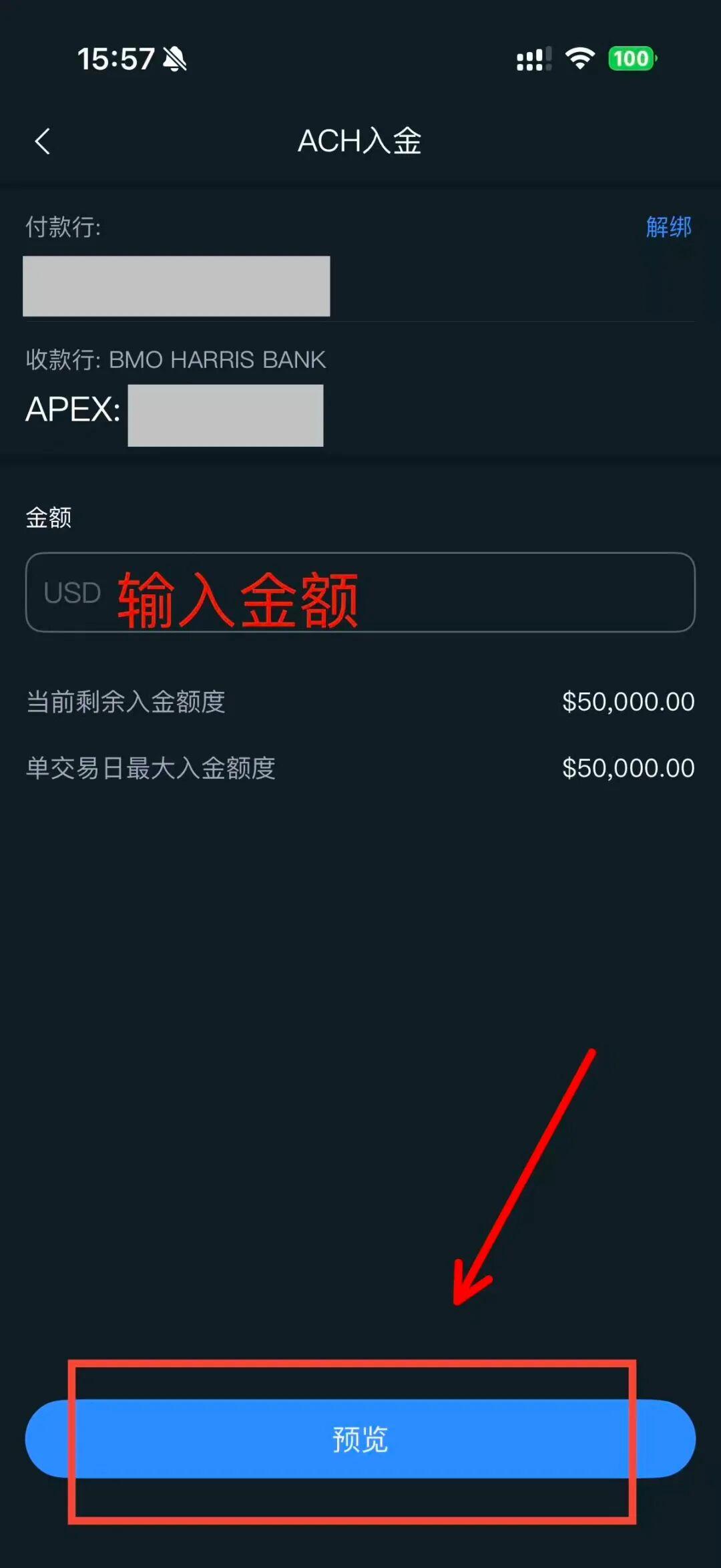Tap the Wi-Fi status icon
721x1568 pixels.
pyautogui.click(x=578, y=59)
